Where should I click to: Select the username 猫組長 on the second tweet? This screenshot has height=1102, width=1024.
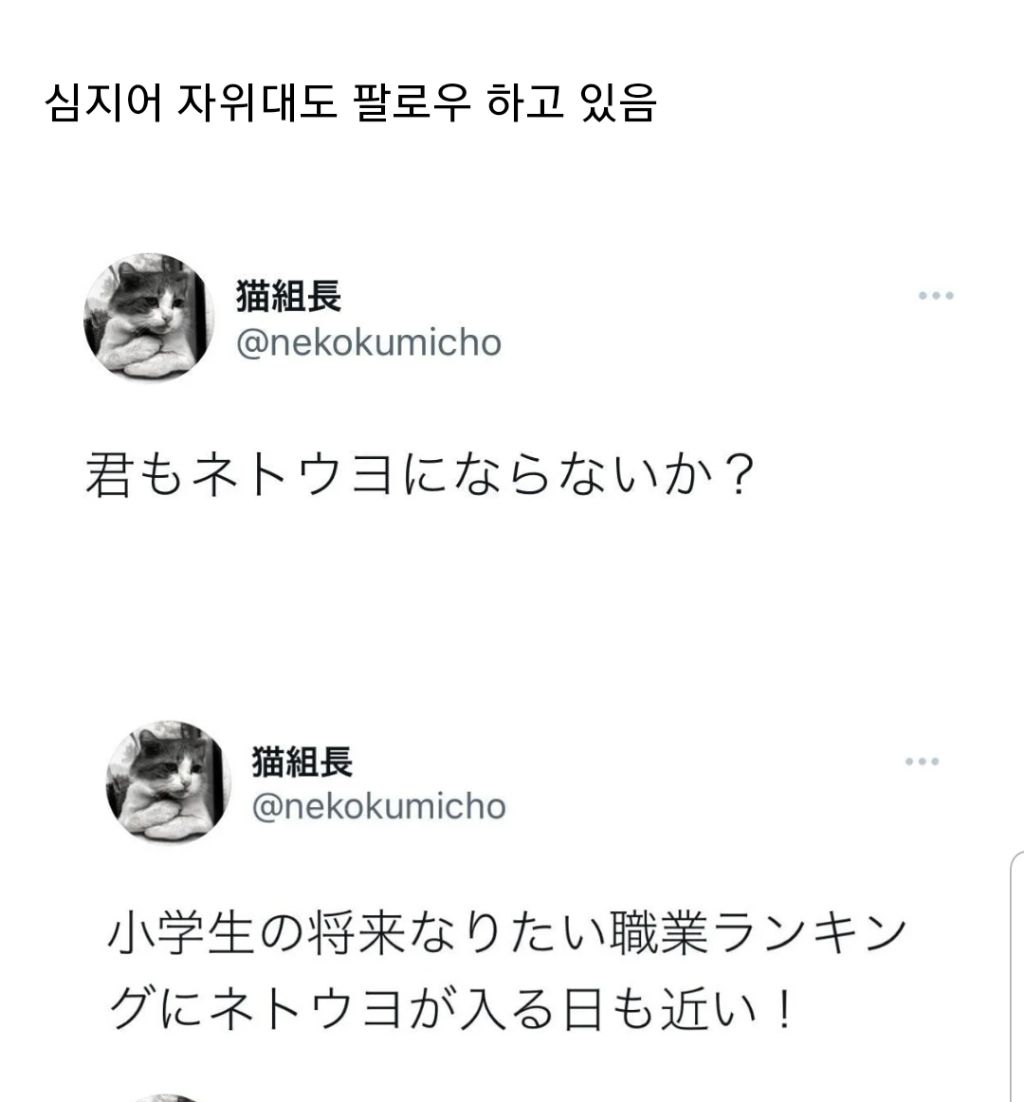pos(285,759)
